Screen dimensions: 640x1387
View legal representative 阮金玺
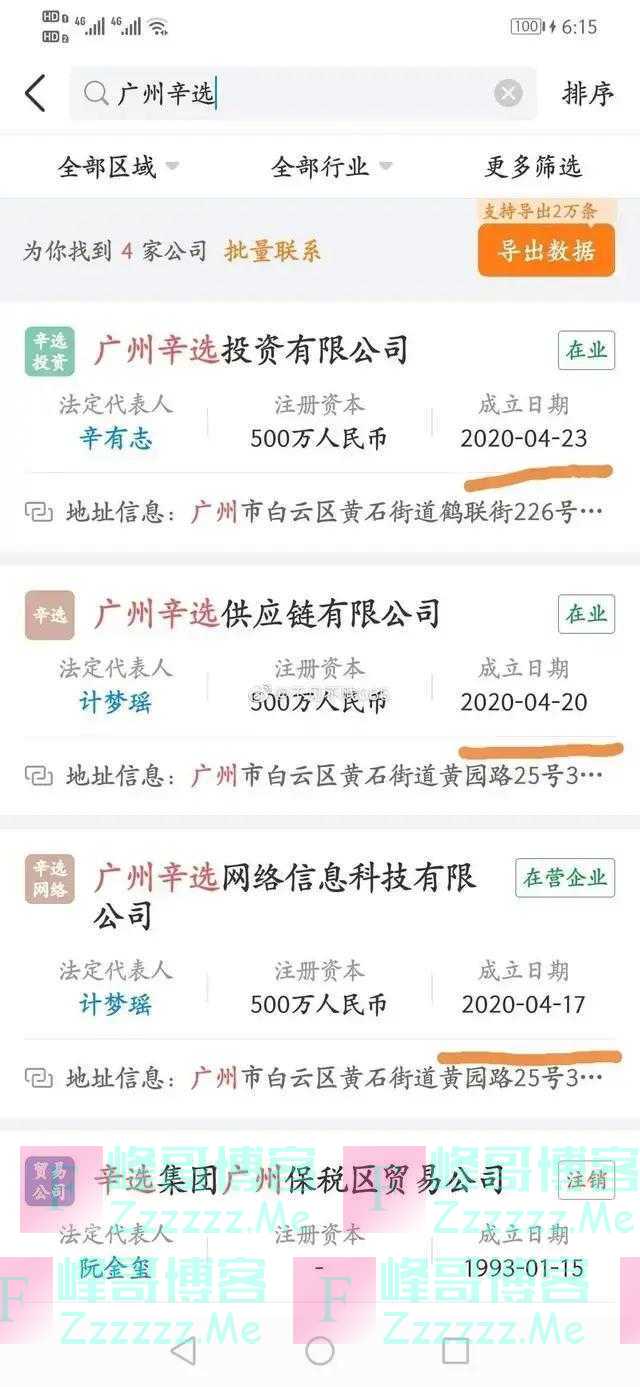pyautogui.click(x=116, y=1268)
